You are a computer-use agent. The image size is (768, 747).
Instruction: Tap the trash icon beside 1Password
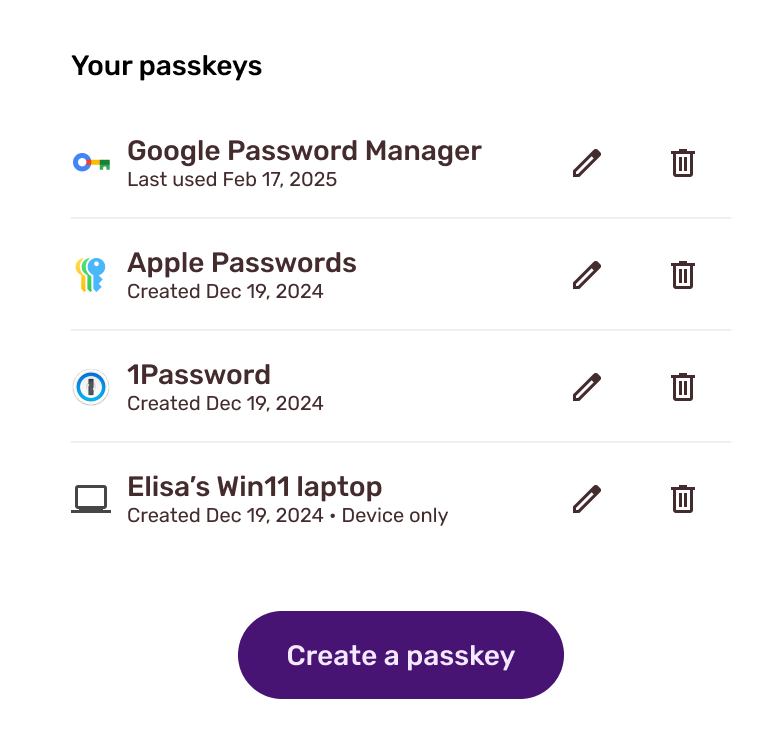[683, 387]
